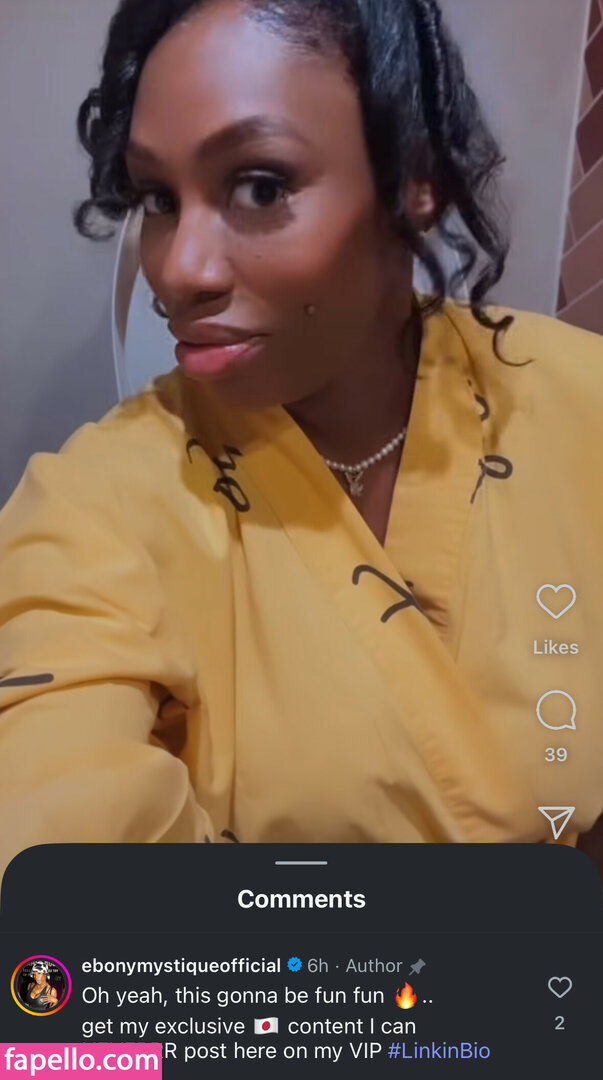Open ebonymystiqueofficial's profile picture

(x=41, y=985)
